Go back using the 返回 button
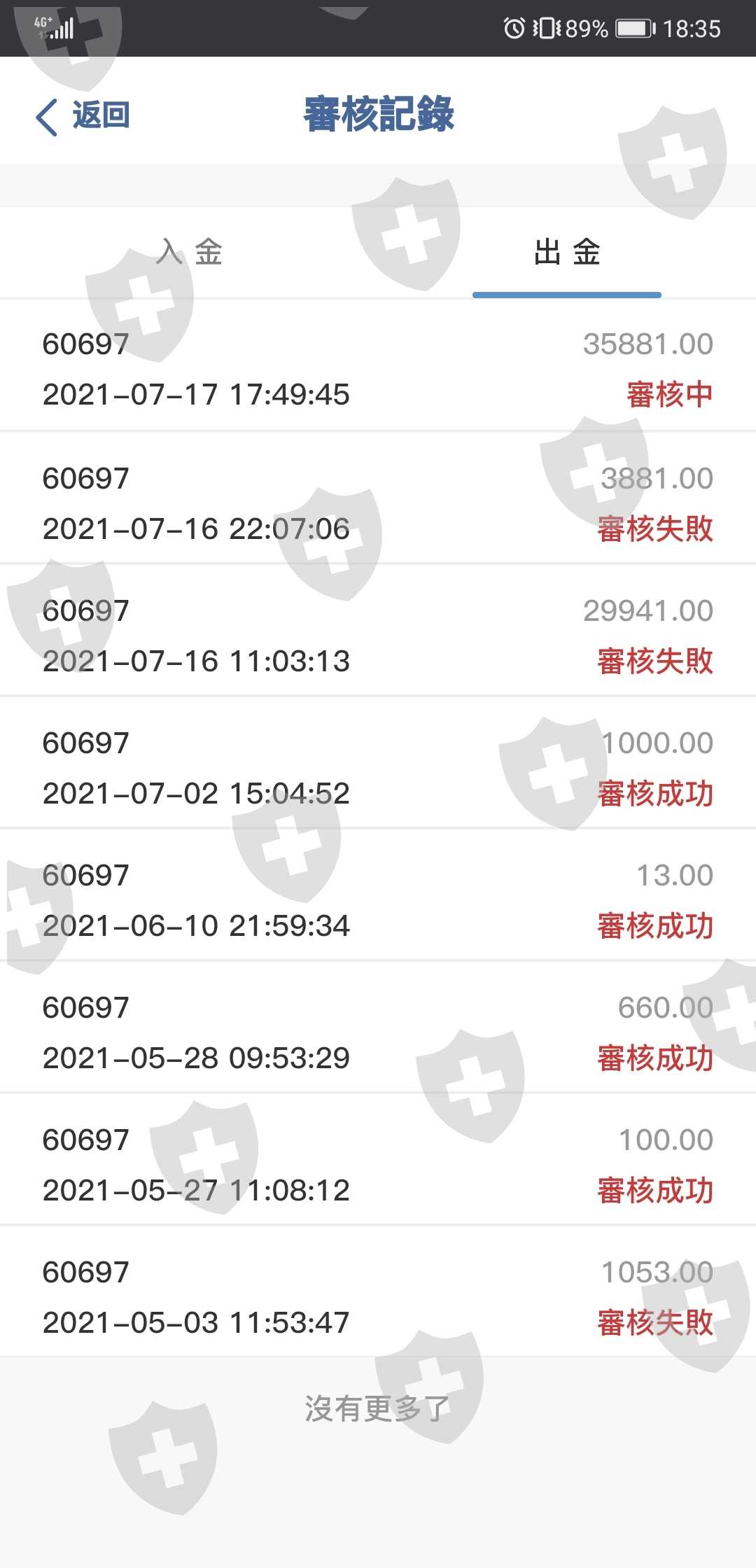This screenshot has height=1568, width=756. click(x=83, y=115)
